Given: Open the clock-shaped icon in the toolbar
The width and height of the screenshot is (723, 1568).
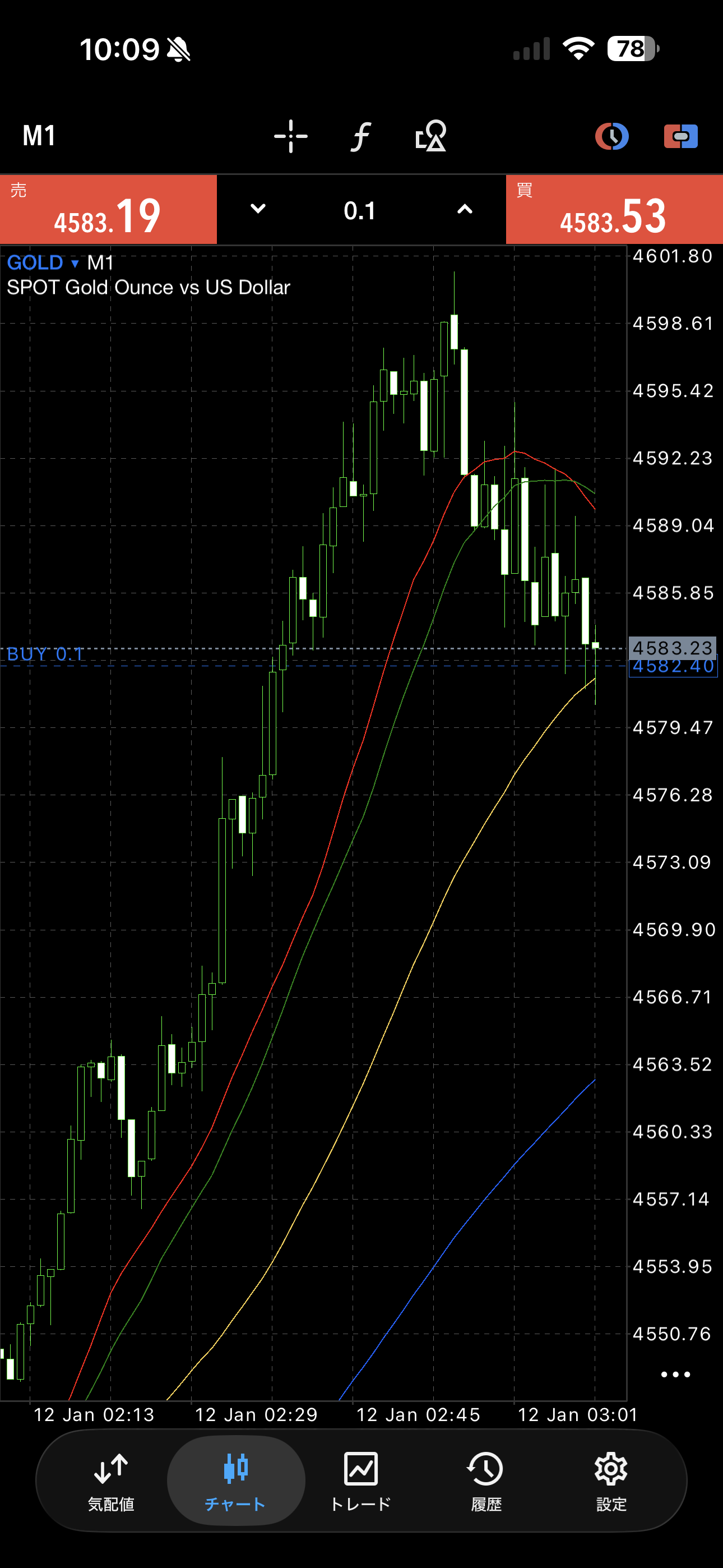Looking at the screenshot, I should point(611,136).
